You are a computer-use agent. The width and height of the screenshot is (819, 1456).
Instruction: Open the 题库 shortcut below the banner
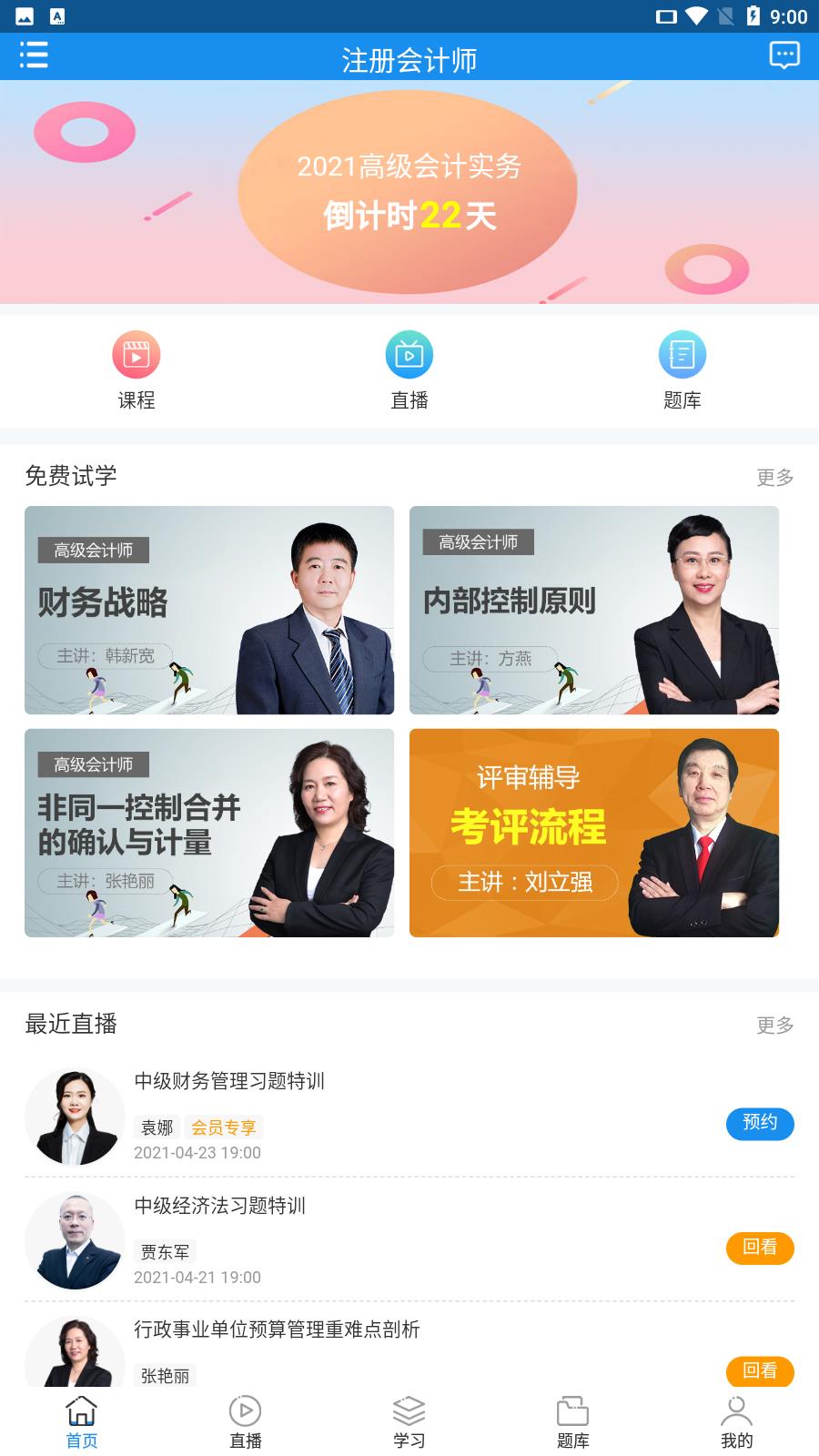(x=682, y=370)
